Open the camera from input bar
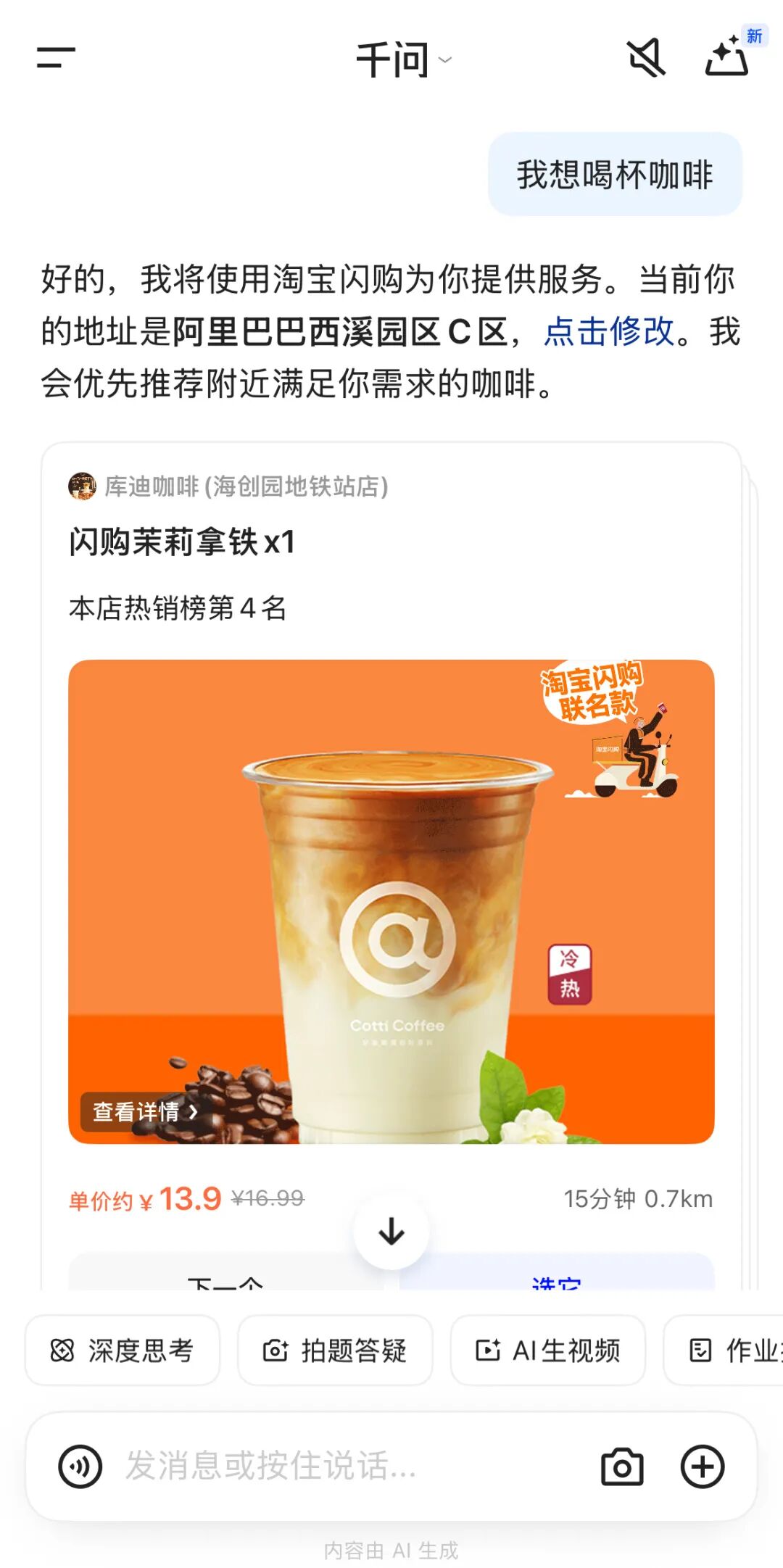Screen dimensions: 783x1568 click(622, 1467)
